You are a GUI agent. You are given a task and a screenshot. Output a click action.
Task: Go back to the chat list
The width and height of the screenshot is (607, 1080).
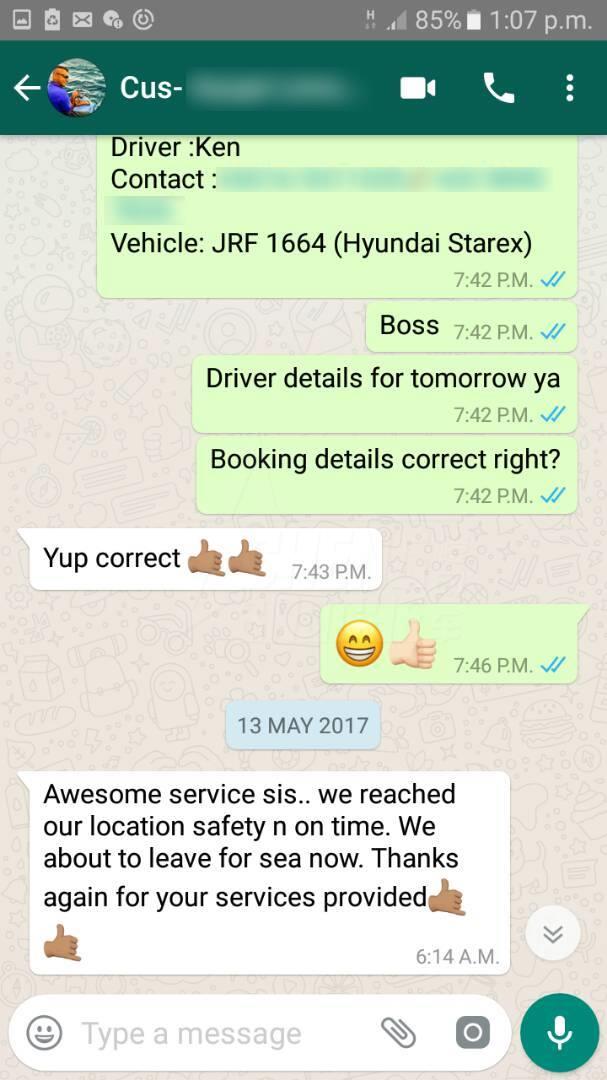coord(28,88)
